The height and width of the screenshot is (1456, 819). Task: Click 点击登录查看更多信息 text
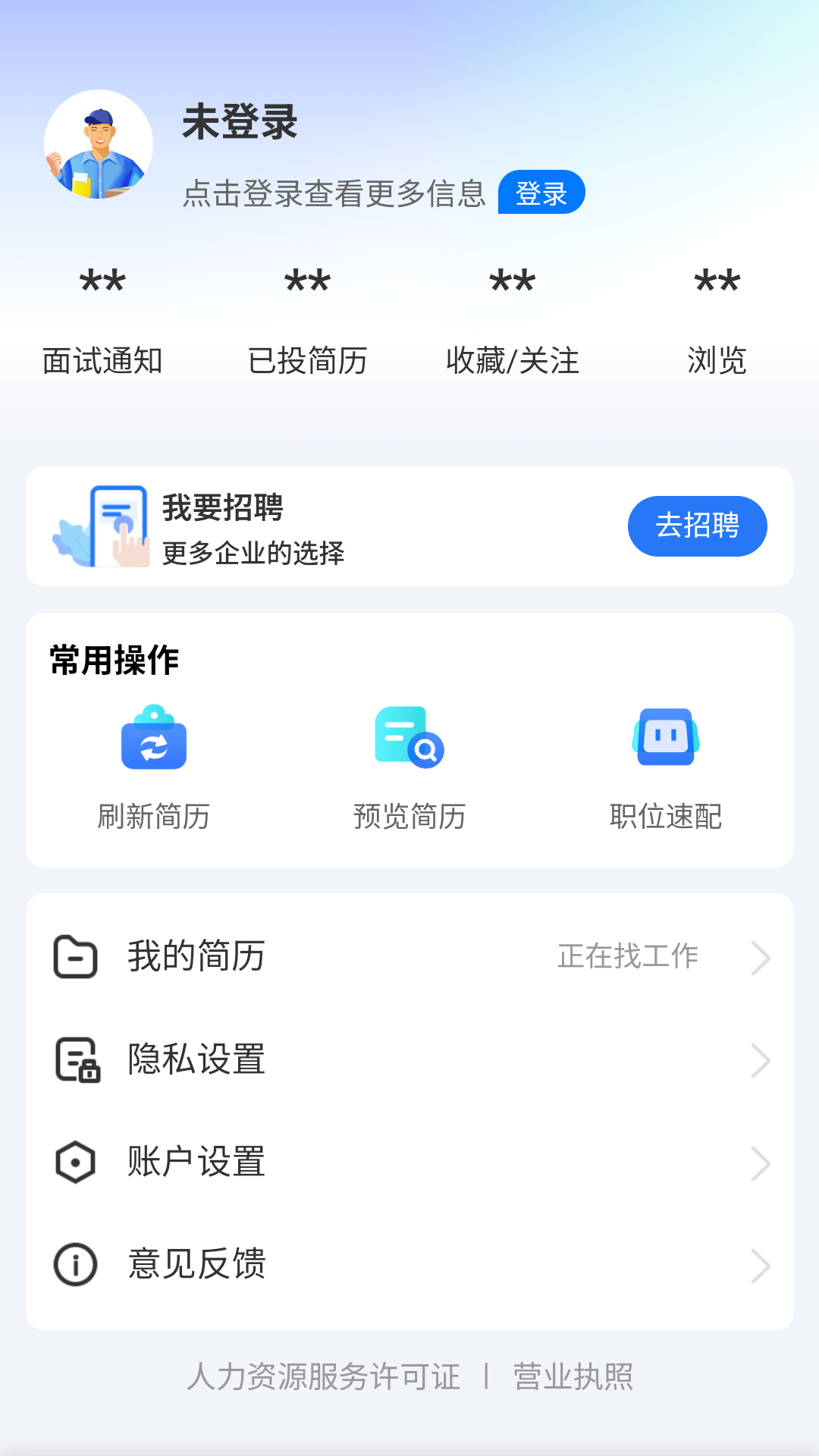[x=334, y=194]
